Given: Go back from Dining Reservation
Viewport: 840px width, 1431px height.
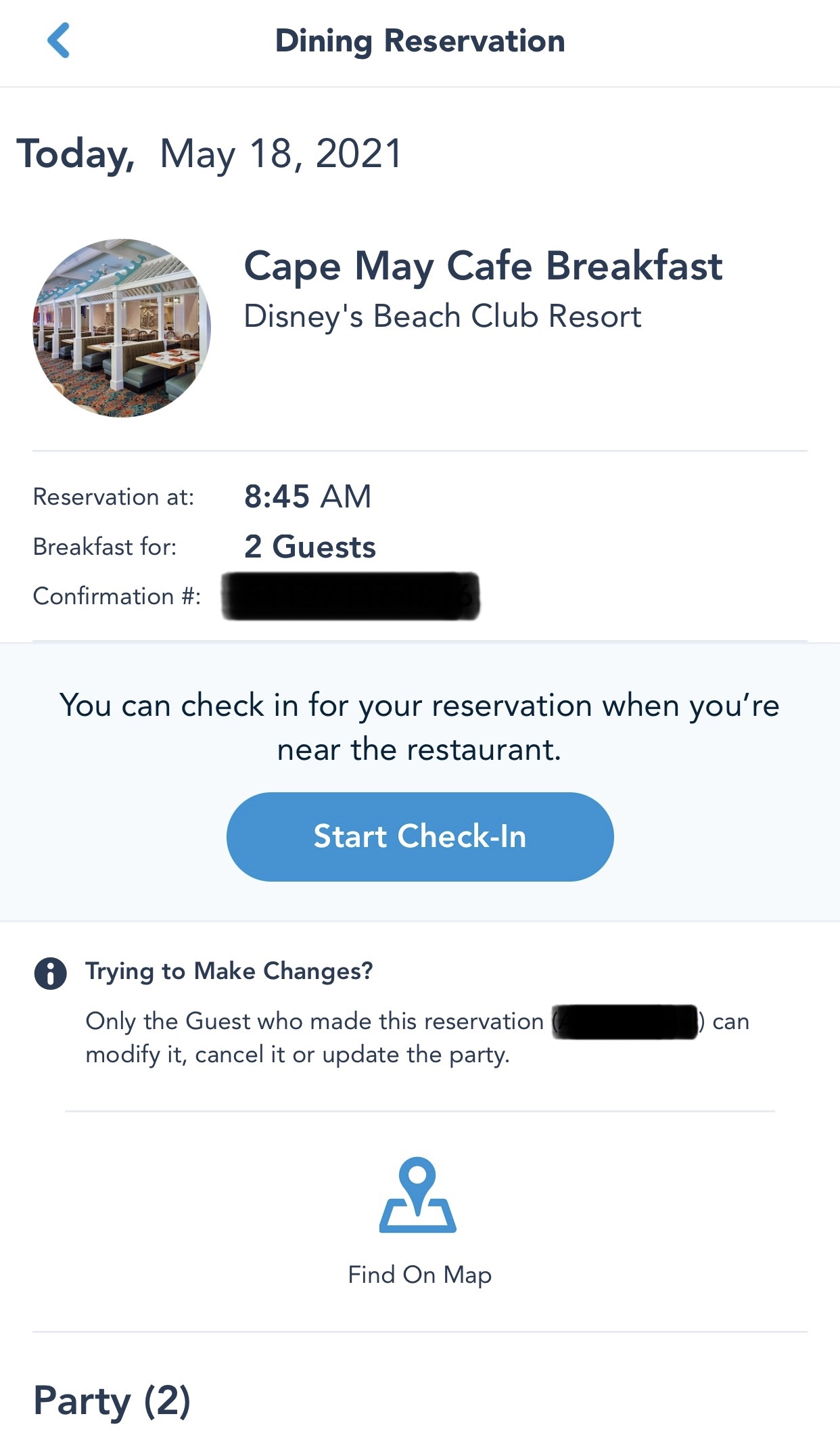Looking at the screenshot, I should pyautogui.click(x=58, y=41).
